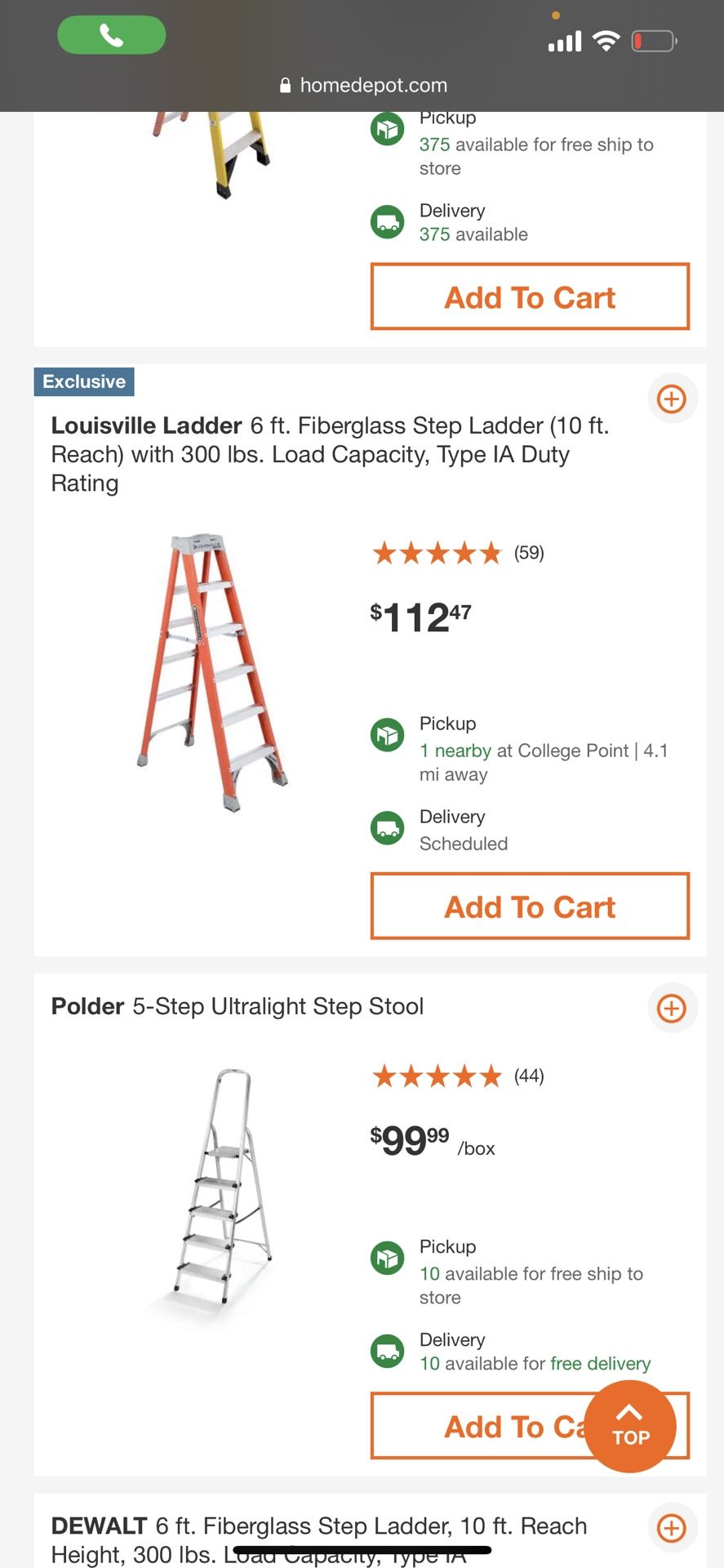The width and height of the screenshot is (724, 1568).
Task: Add the Louisville Ladder to cart
Action: point(530,906)
